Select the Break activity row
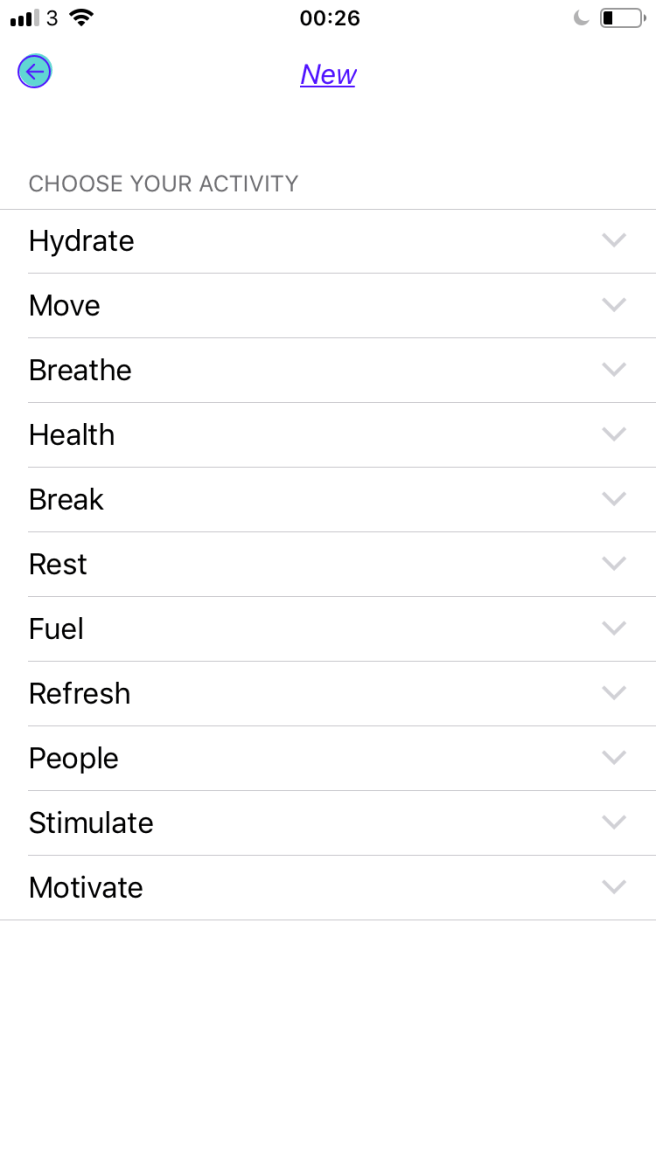Viewport: 656px width, 1166px height. (328, 499)
